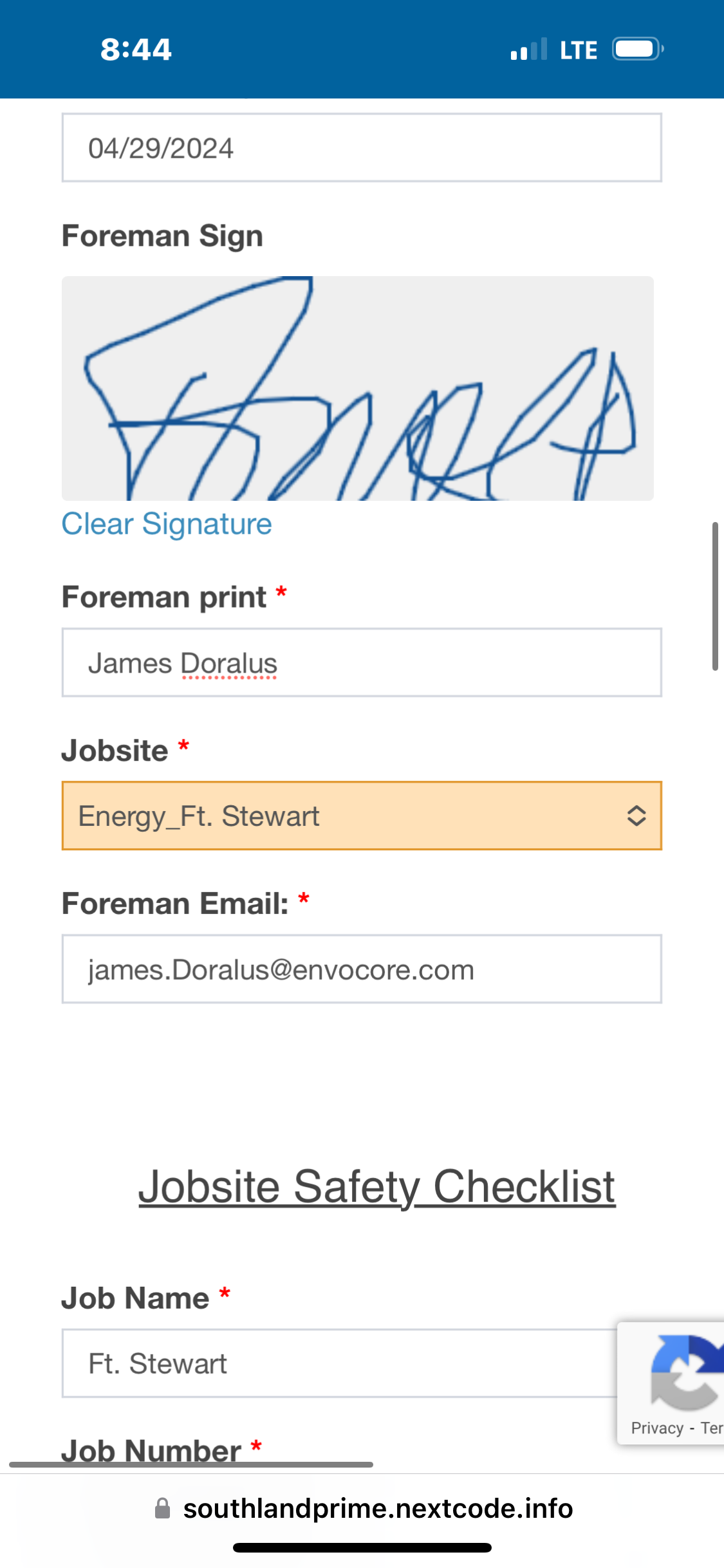
Task: Open the Jobsite dropdown
Action: pos(361,816)
